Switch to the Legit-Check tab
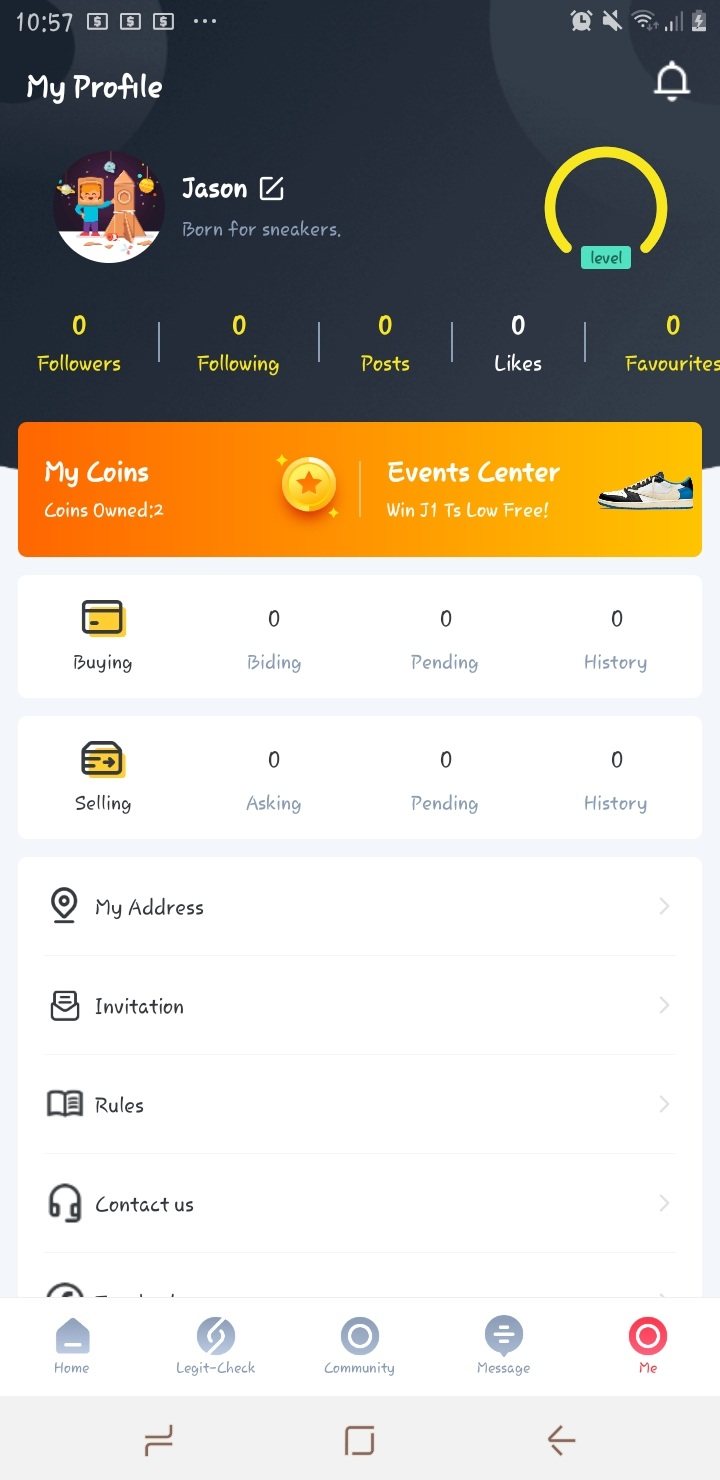This screenshot has height=1480, width=720. click(x=216, y=1346)
